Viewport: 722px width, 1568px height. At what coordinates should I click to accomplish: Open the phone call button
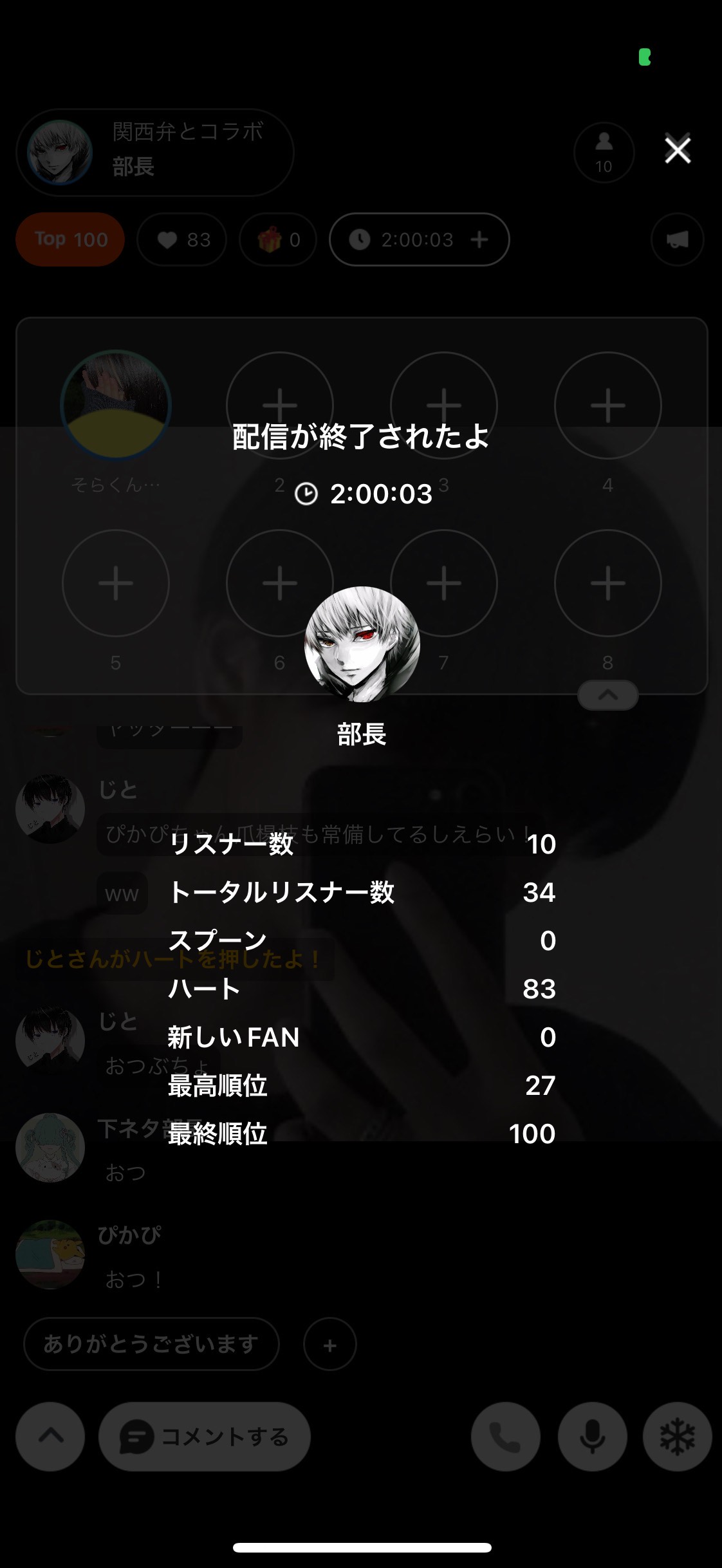[505, 1436]
